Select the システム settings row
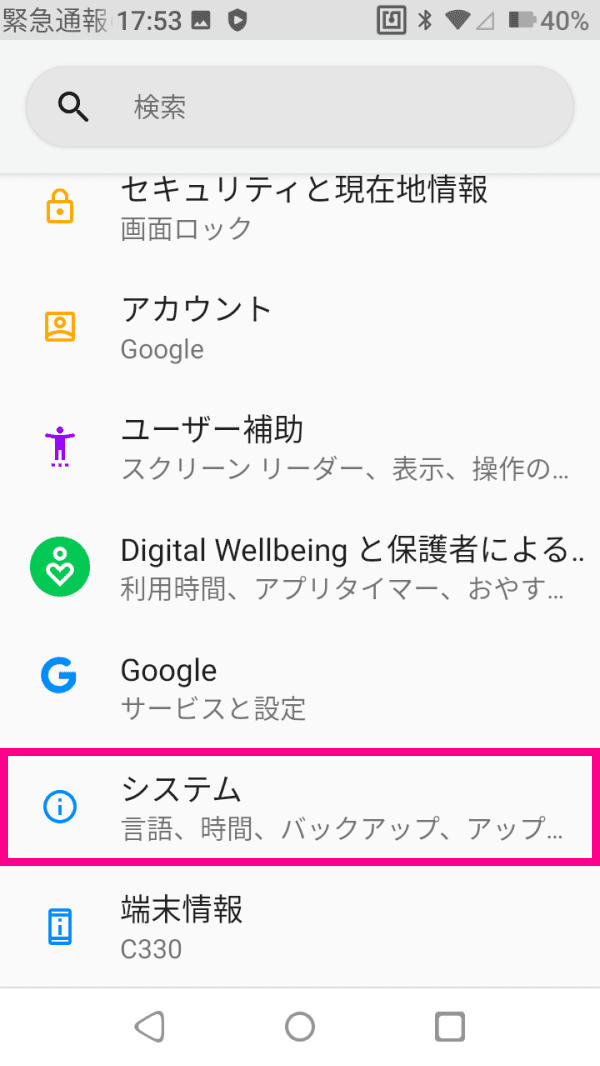600x1066 pixels. point(300,807)
